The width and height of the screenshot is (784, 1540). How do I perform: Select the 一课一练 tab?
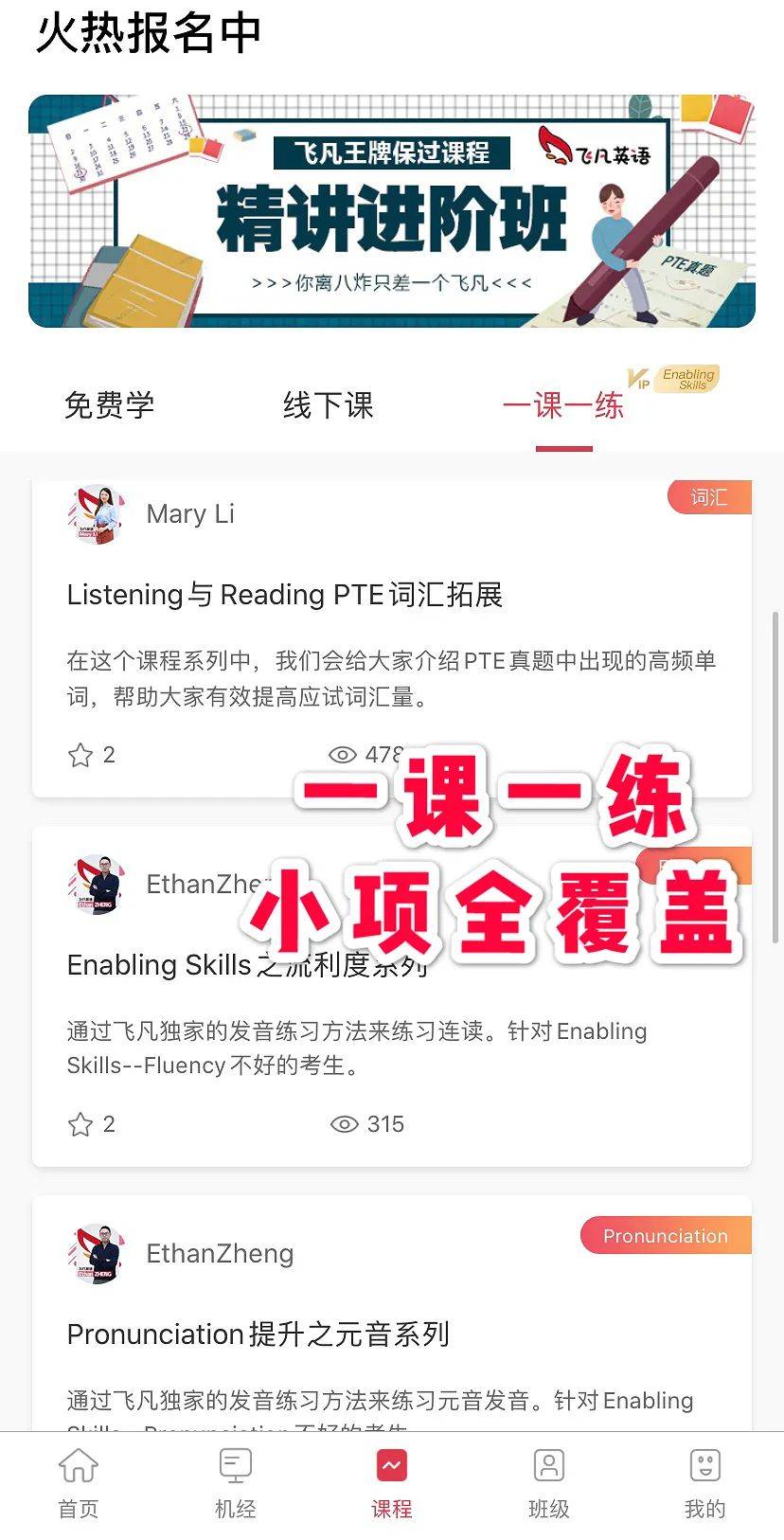tap(563, 407)
